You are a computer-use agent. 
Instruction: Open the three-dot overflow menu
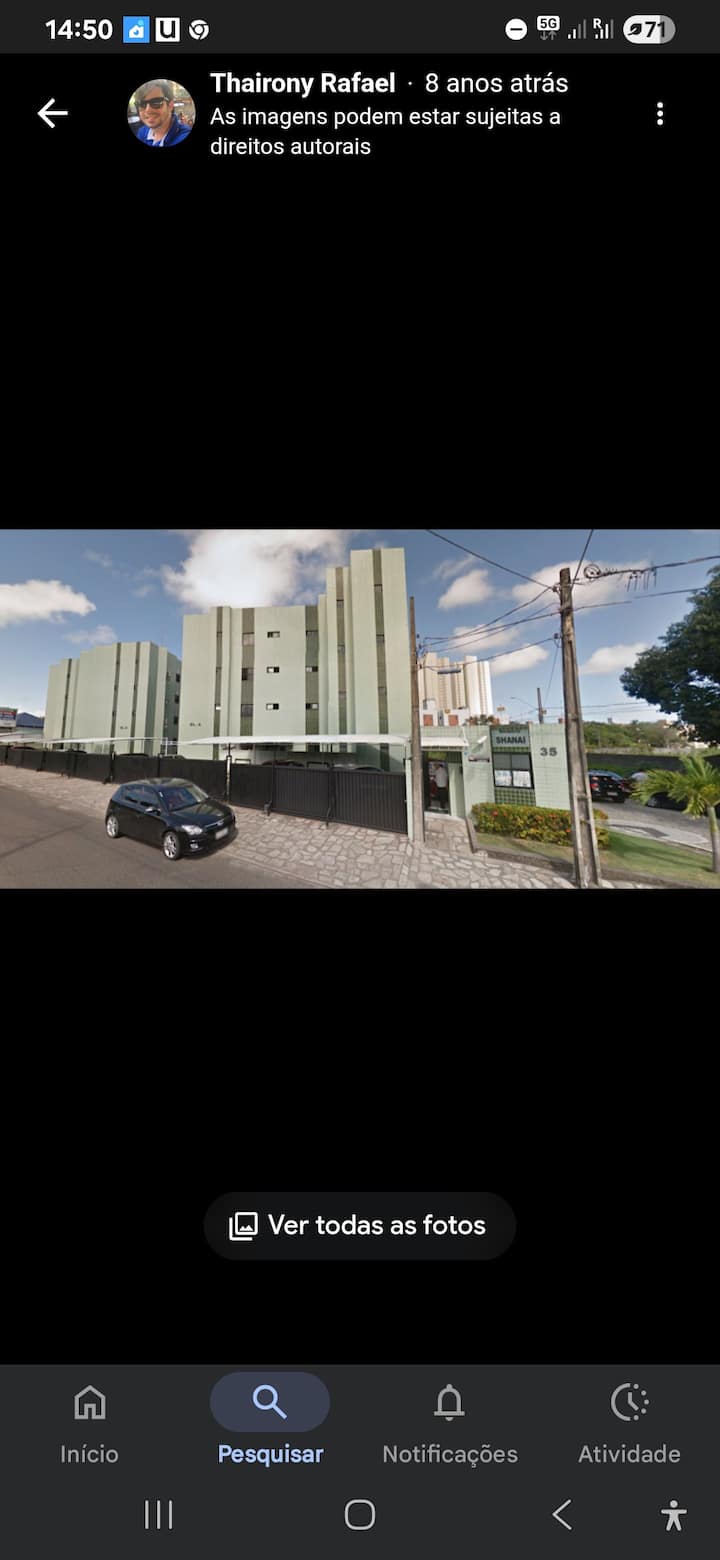tap(659, 114)
